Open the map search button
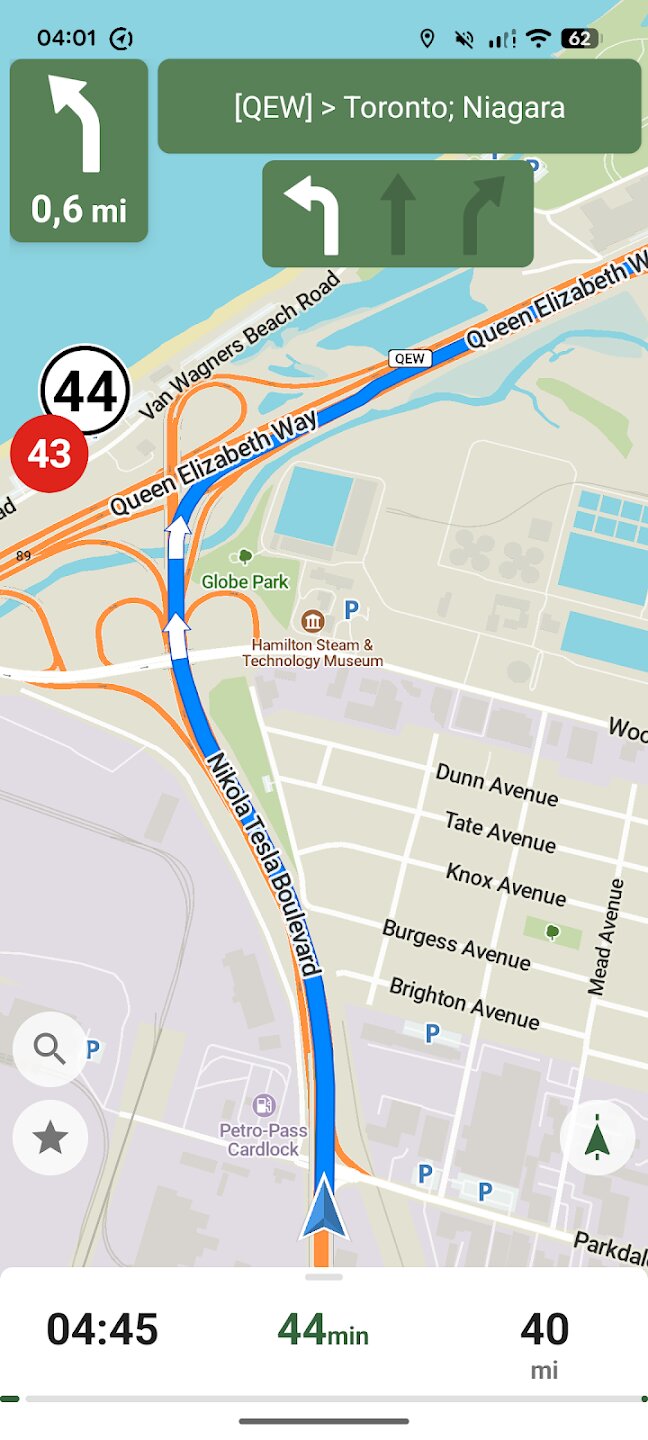Screen dimensions: 648x1440 point(50,1049)
